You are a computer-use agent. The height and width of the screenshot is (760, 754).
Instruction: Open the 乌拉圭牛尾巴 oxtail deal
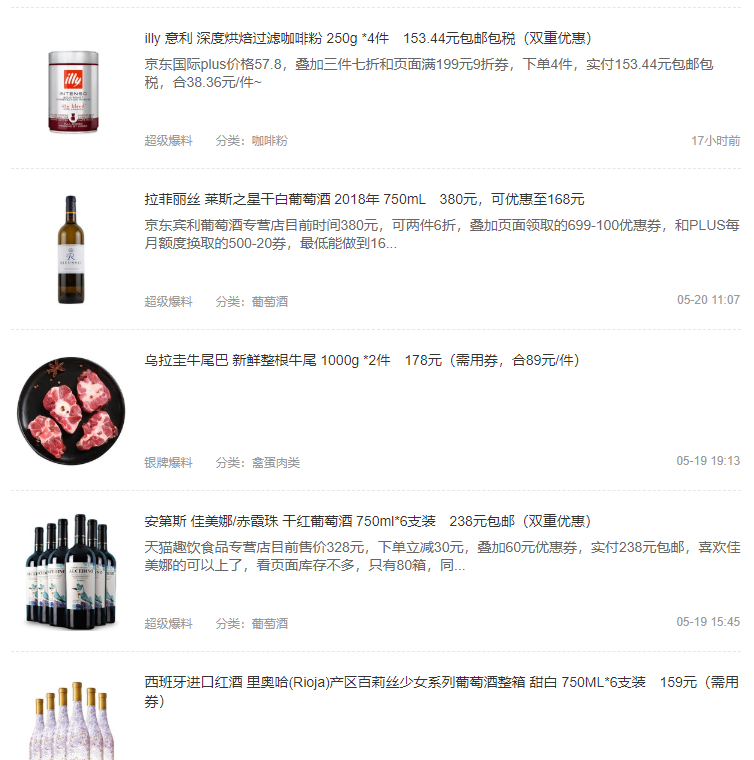362,361
